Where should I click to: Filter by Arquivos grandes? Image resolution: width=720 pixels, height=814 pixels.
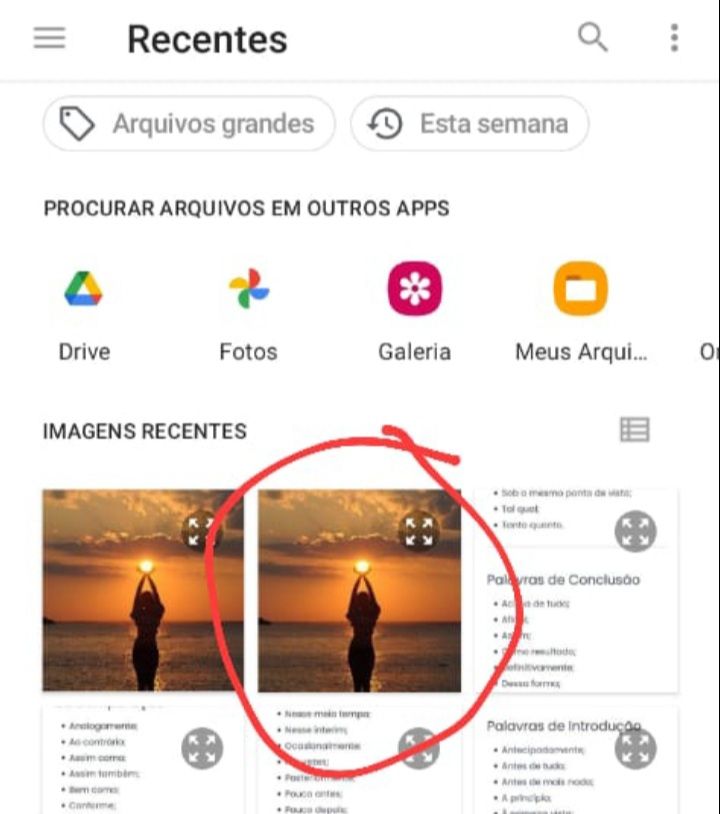click(189, 124)
